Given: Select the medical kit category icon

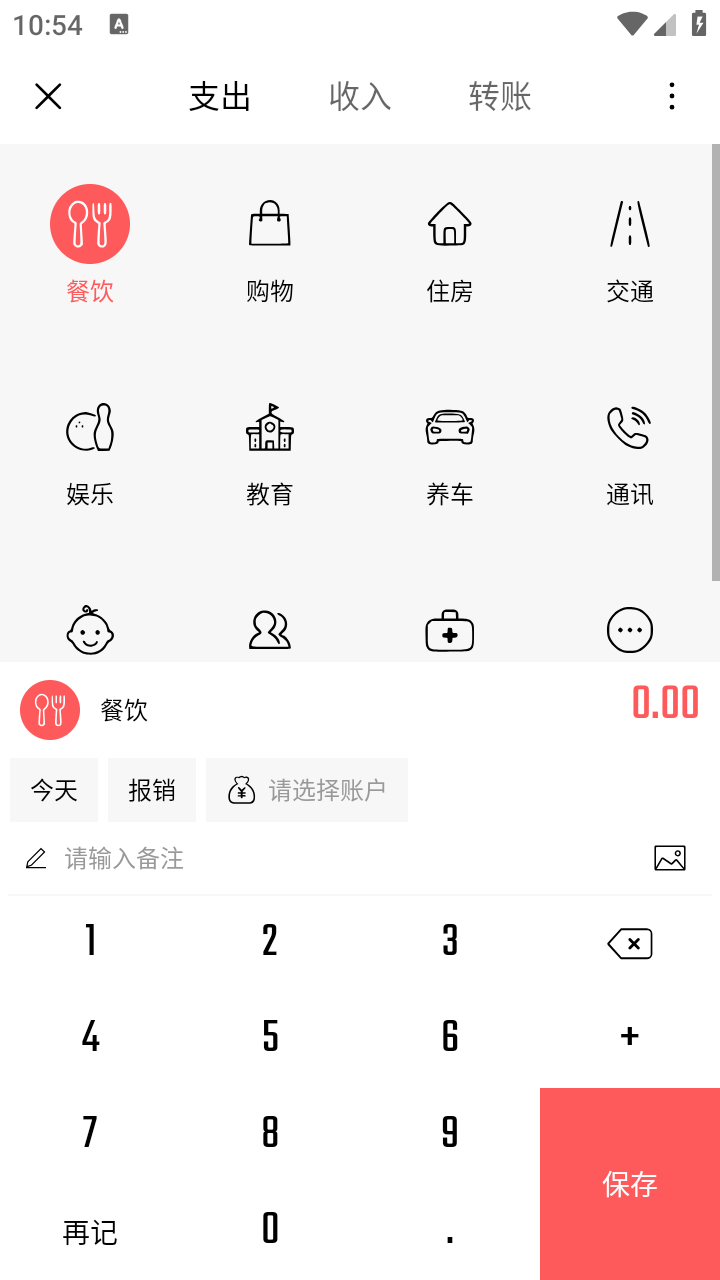Looking at the screenshot, I should click(449, 630).
